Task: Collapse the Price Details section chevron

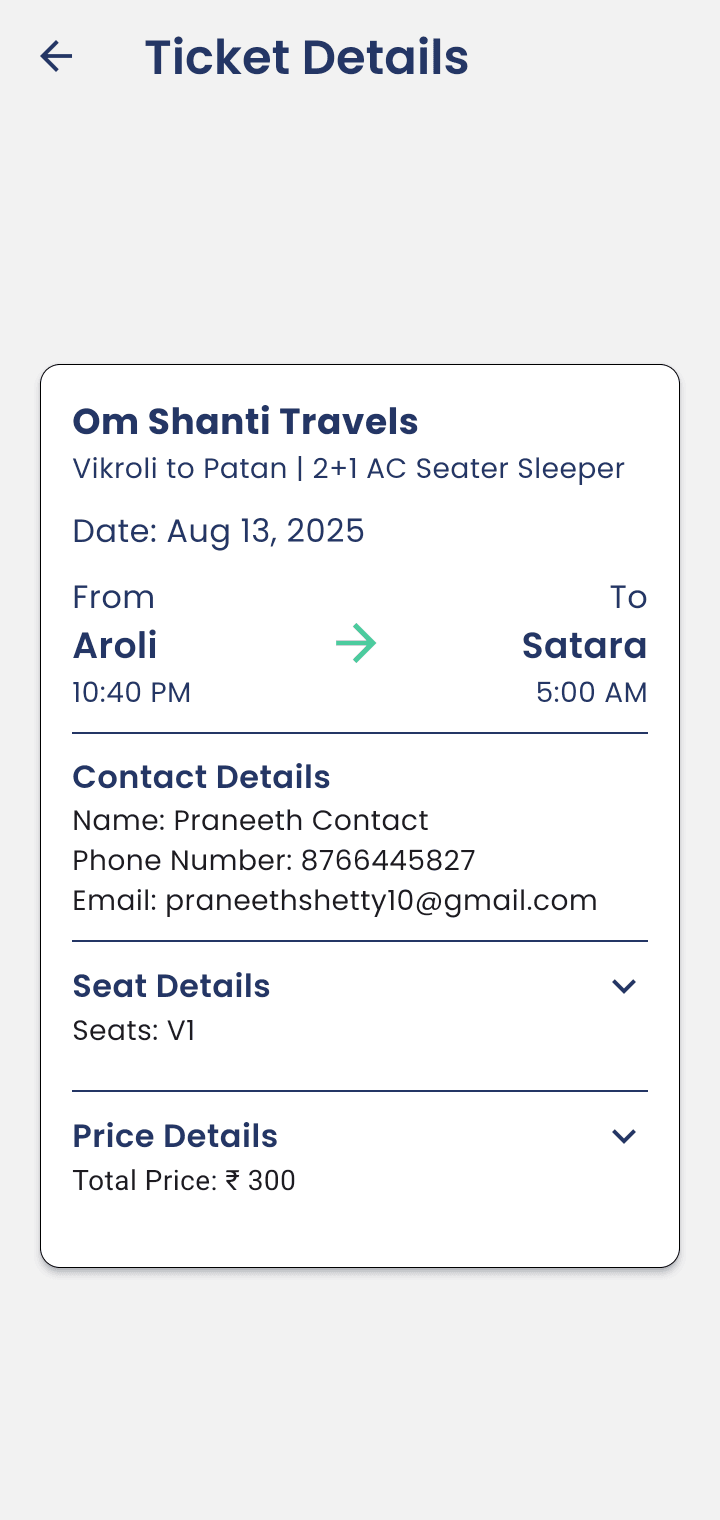Action: 623,1136
